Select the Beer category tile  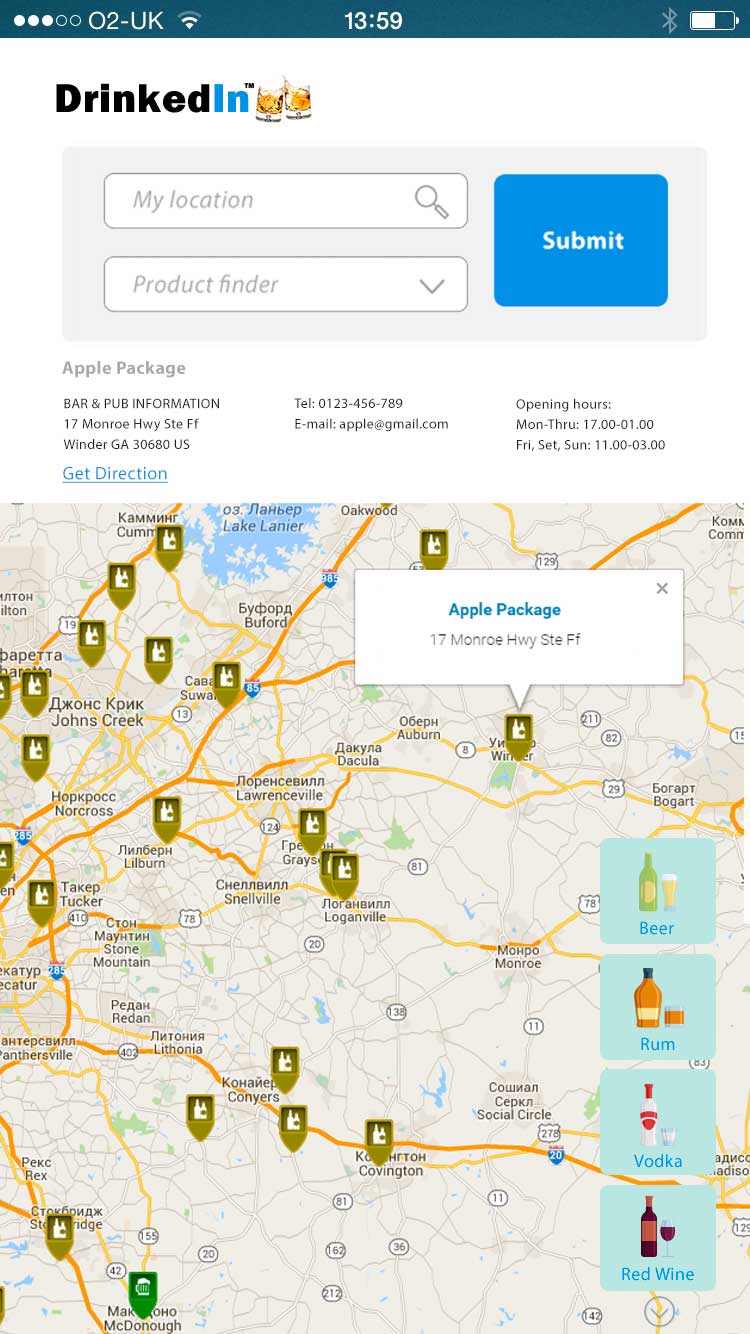(657, 891)
